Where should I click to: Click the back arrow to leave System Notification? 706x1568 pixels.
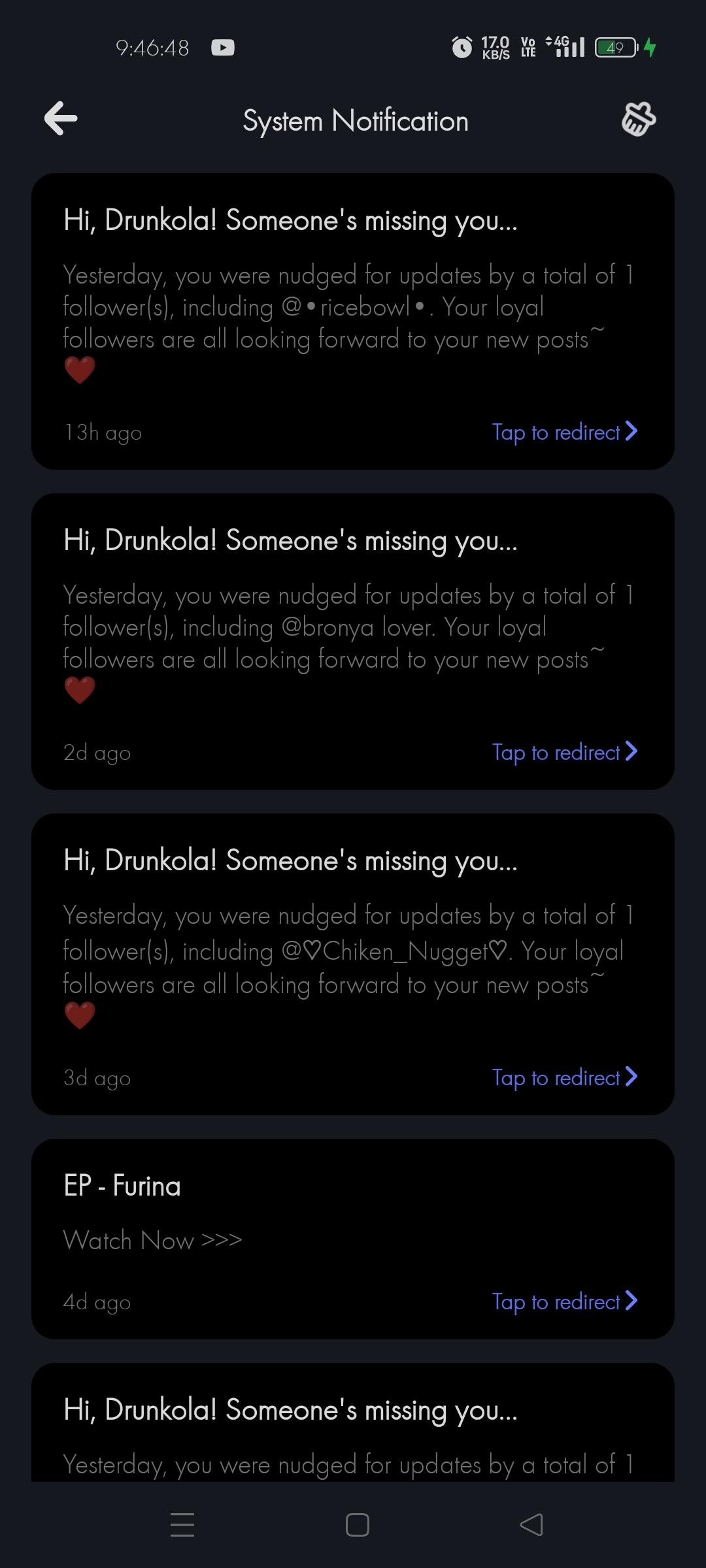(60, 119)
